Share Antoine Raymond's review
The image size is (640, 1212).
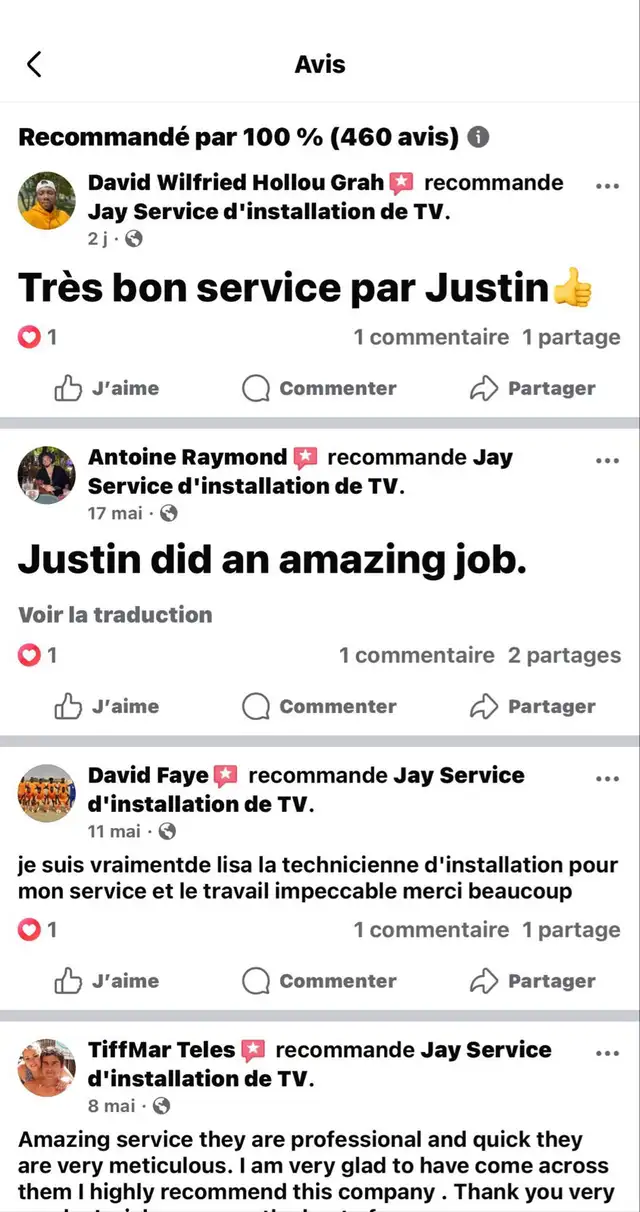point(532,706)
